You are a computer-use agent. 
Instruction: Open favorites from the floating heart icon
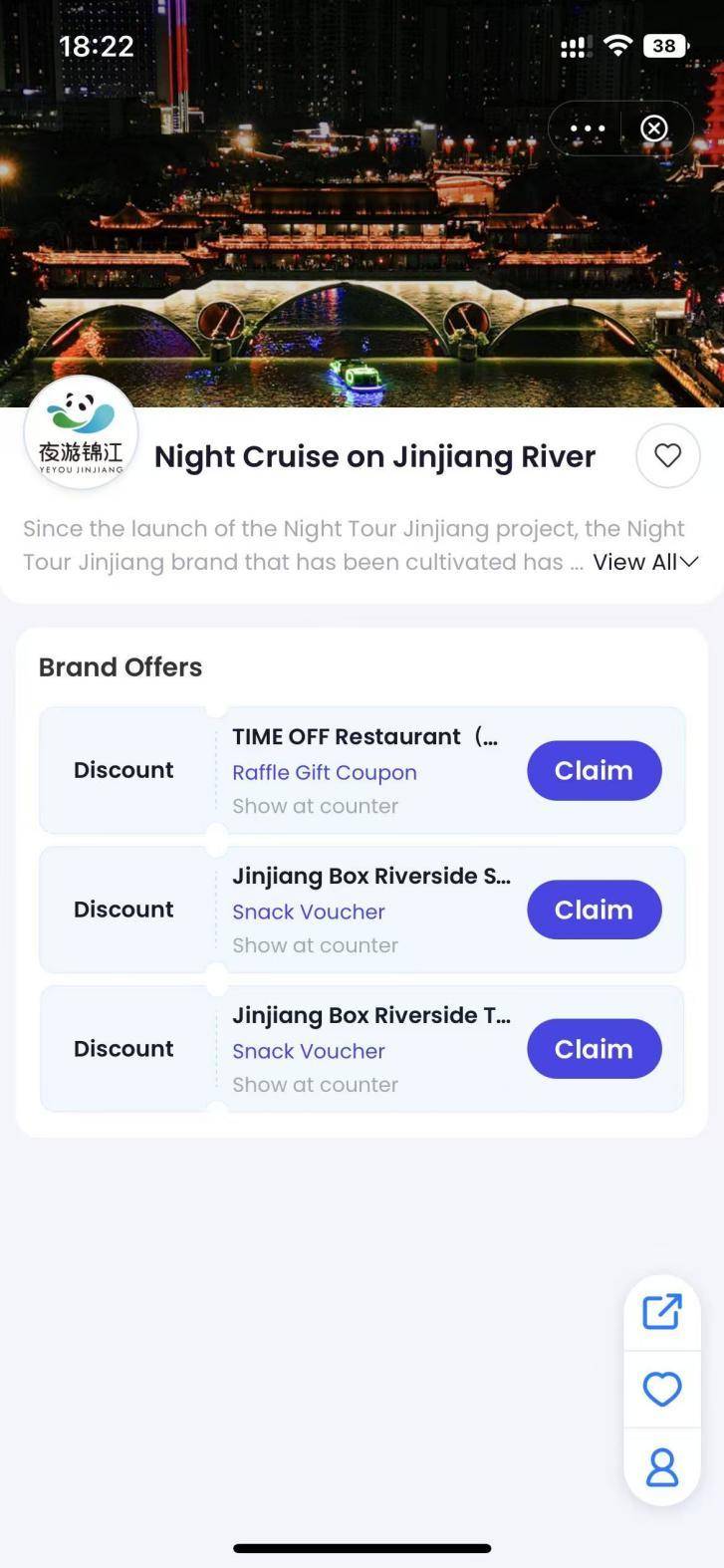(x=662, y=1389)
